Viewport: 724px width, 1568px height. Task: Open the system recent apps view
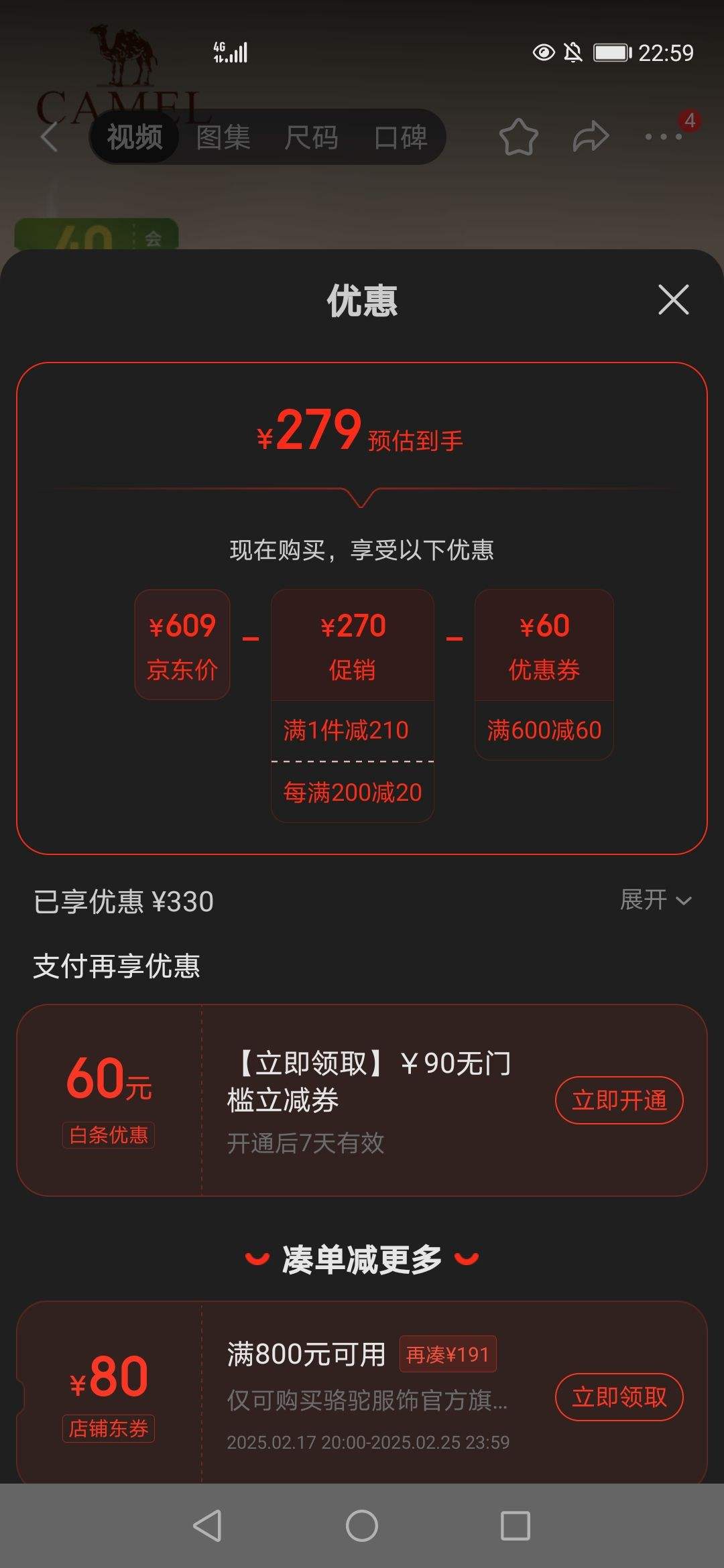point(516,1526)
